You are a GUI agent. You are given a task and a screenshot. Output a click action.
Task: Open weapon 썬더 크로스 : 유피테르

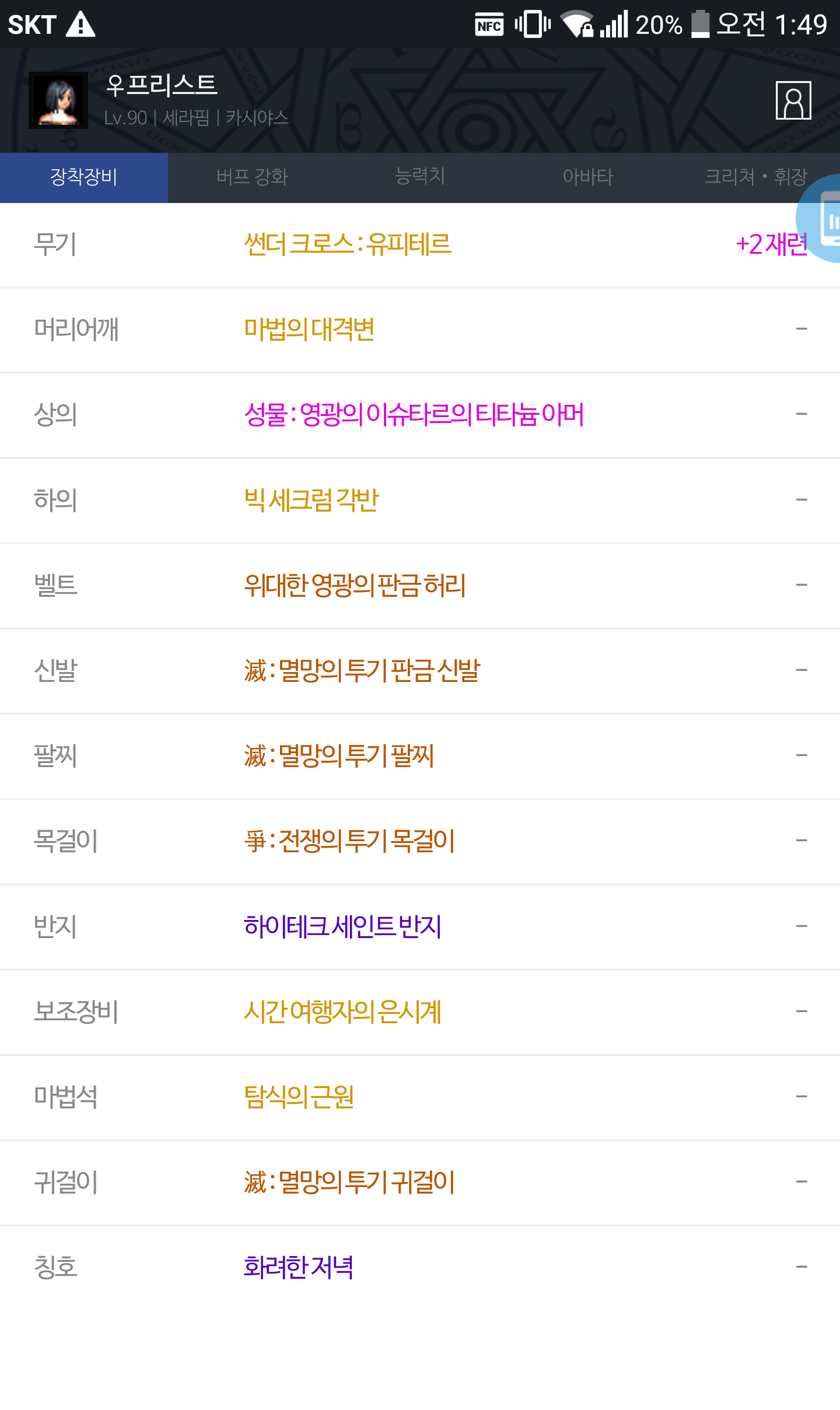pyautogui.click(x=348, y=244)
